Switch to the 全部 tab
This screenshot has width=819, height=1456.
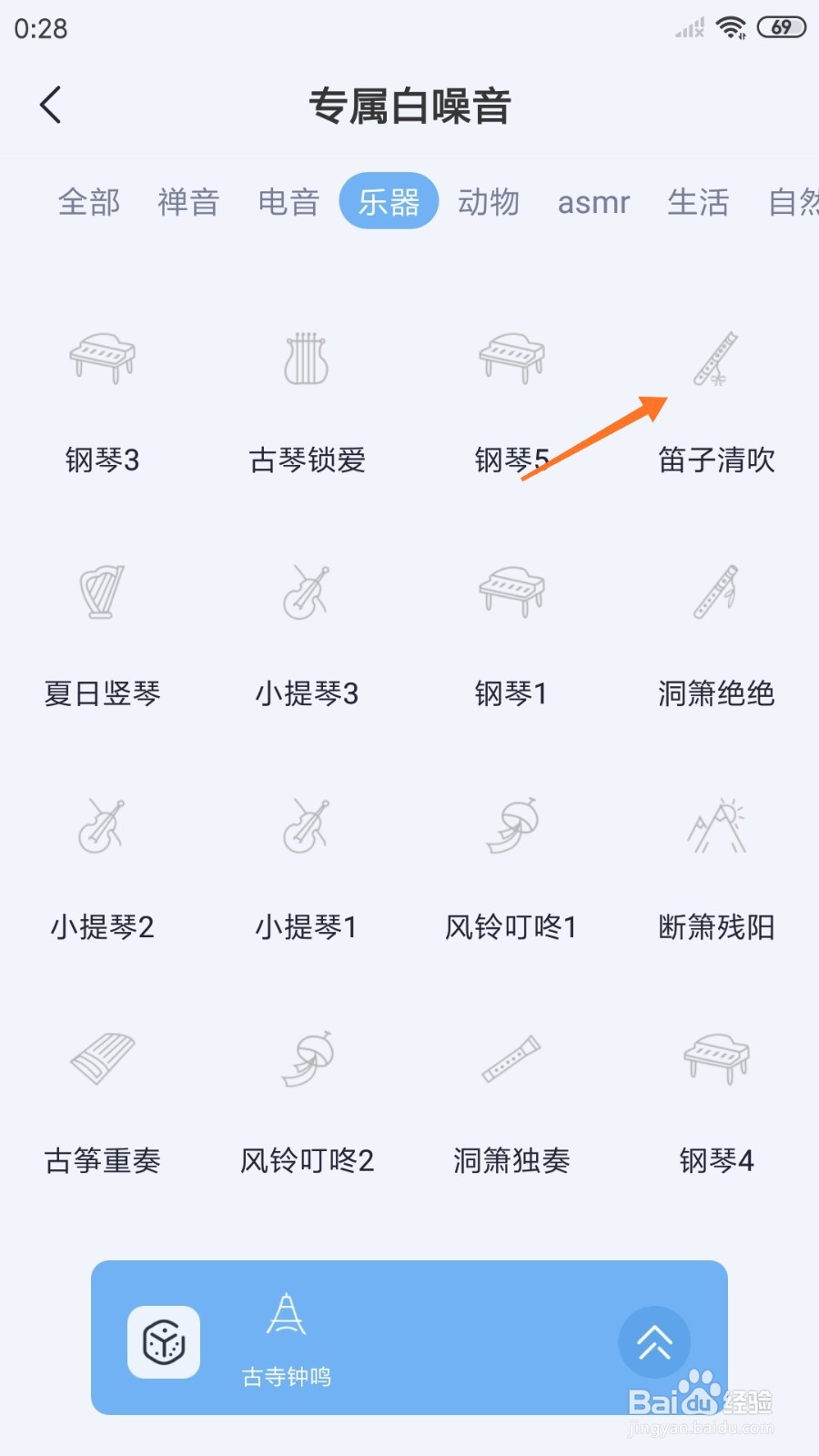[89, 201]
